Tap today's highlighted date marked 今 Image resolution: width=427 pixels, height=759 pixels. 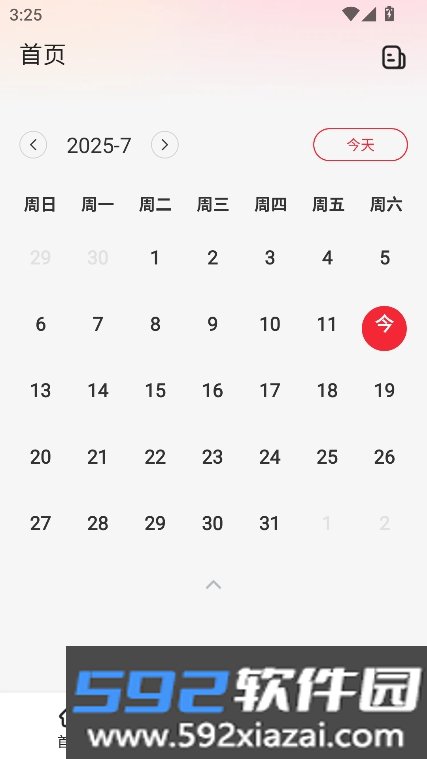384,328
